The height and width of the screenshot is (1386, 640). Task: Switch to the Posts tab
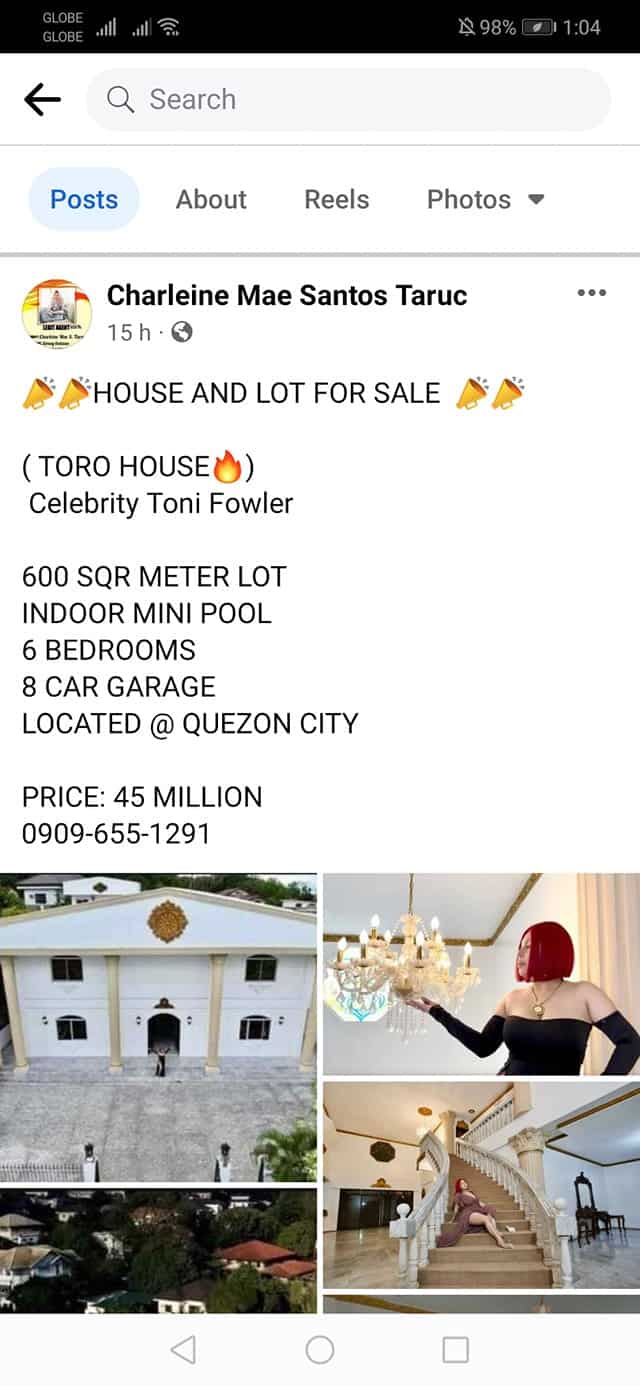84,199
